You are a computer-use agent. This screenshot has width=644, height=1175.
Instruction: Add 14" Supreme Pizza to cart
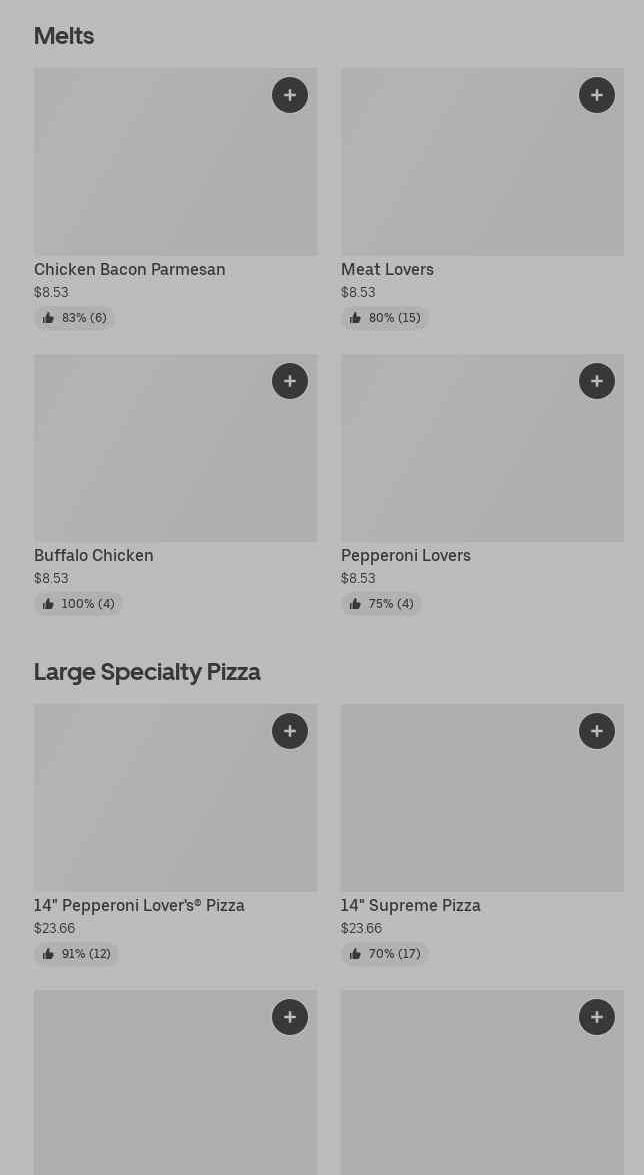pyautogui.click(x=597, y=731)
